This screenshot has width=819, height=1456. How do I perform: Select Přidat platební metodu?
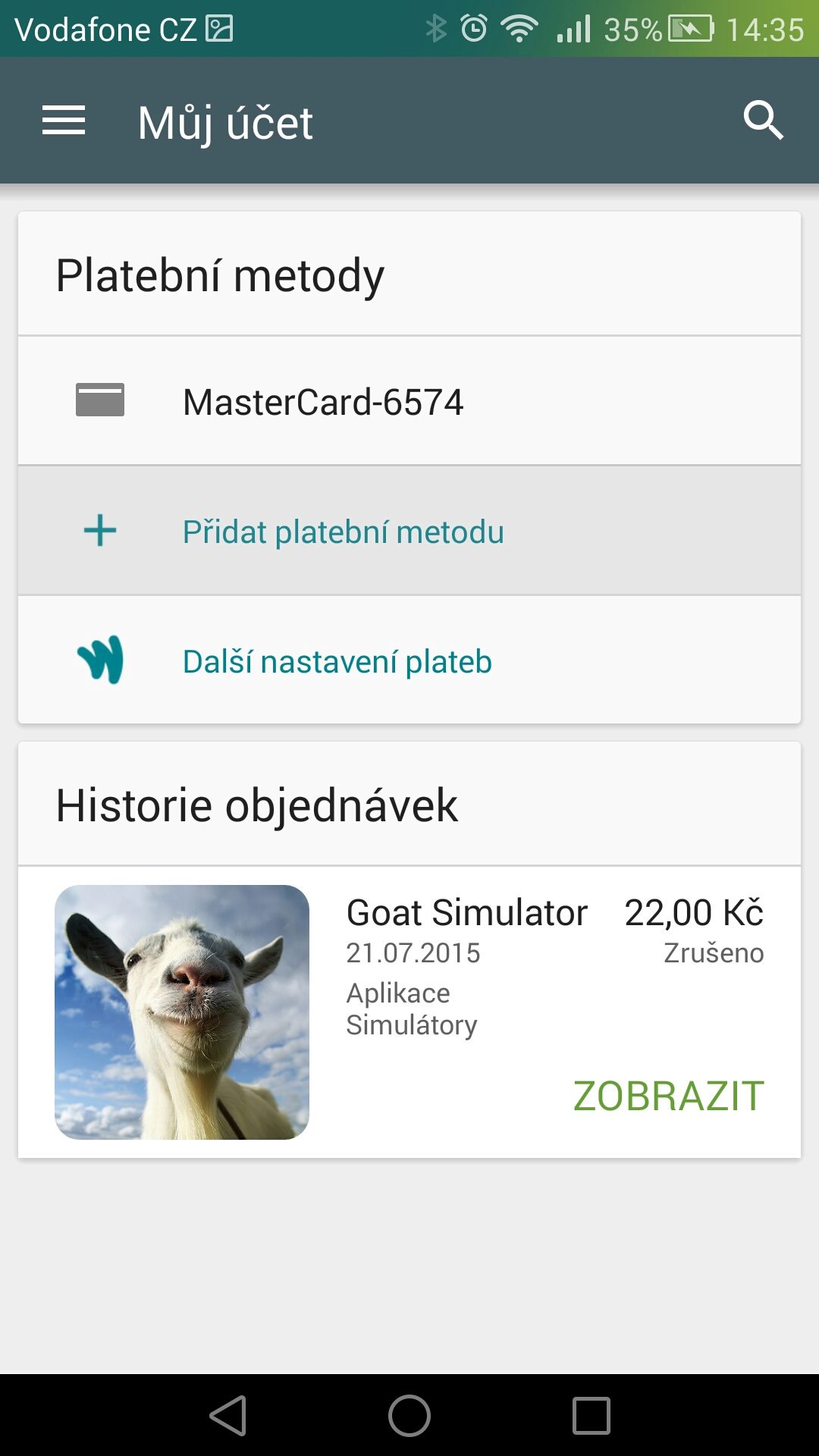click(x=409, y=530)
